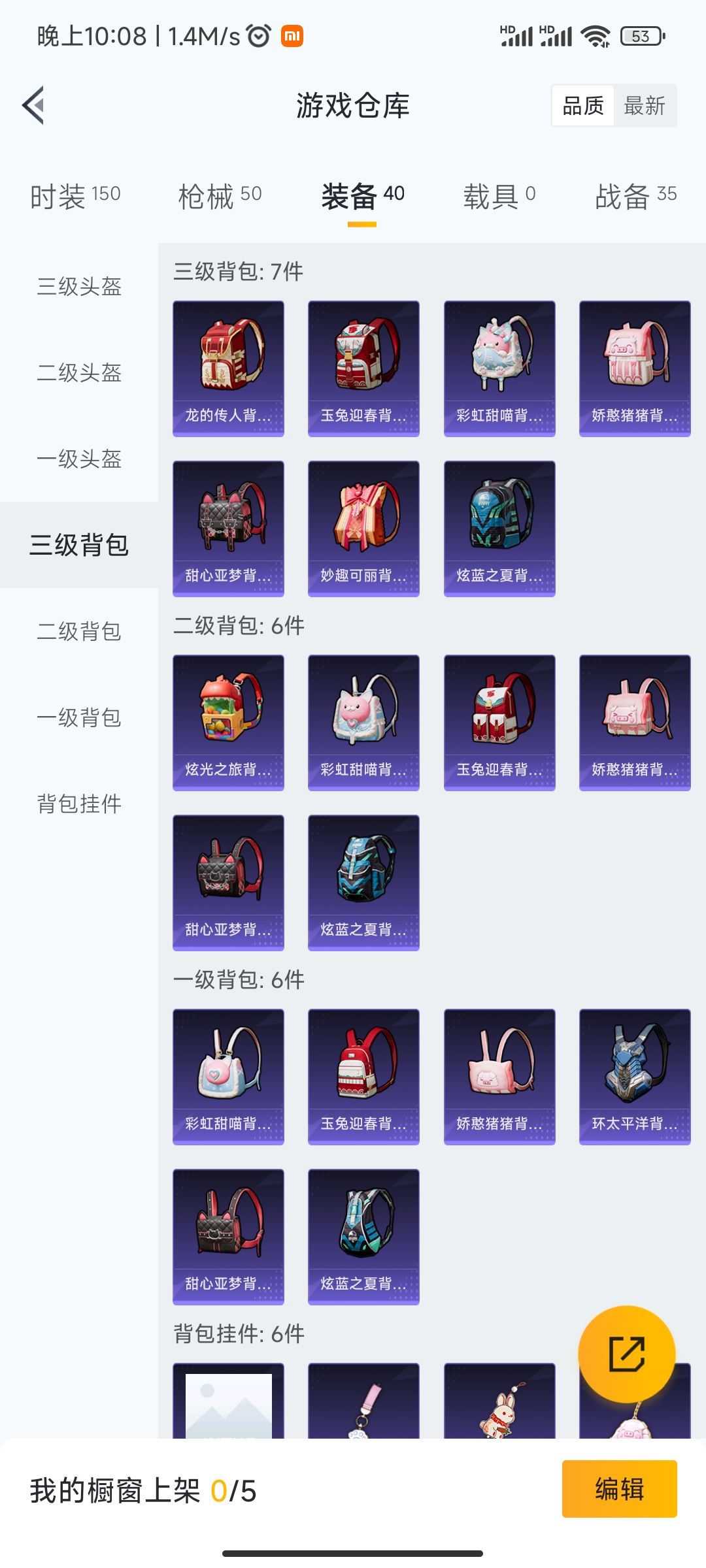Image resolution: width=706 pixels, height=1568 pixels.
Task: Open the 战备 tab
Action: (x=635, y=196)
